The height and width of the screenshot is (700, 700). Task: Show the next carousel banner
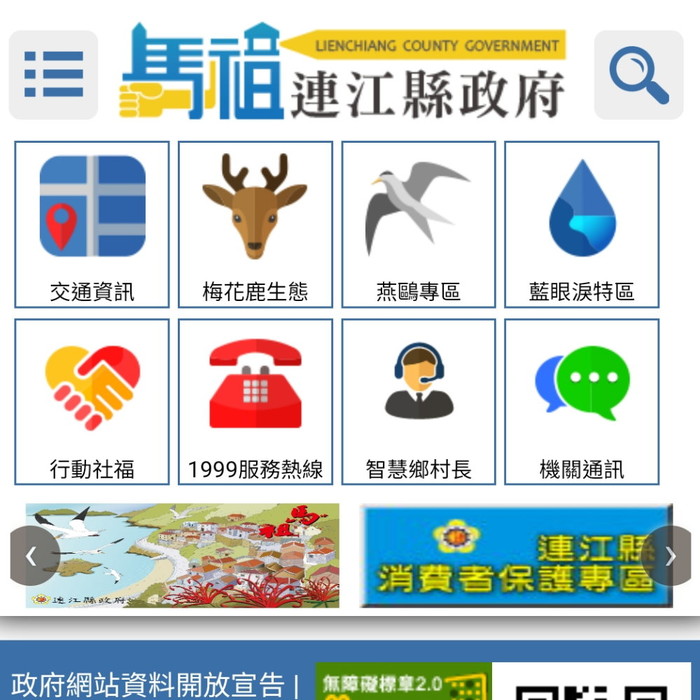pos(670,556)
